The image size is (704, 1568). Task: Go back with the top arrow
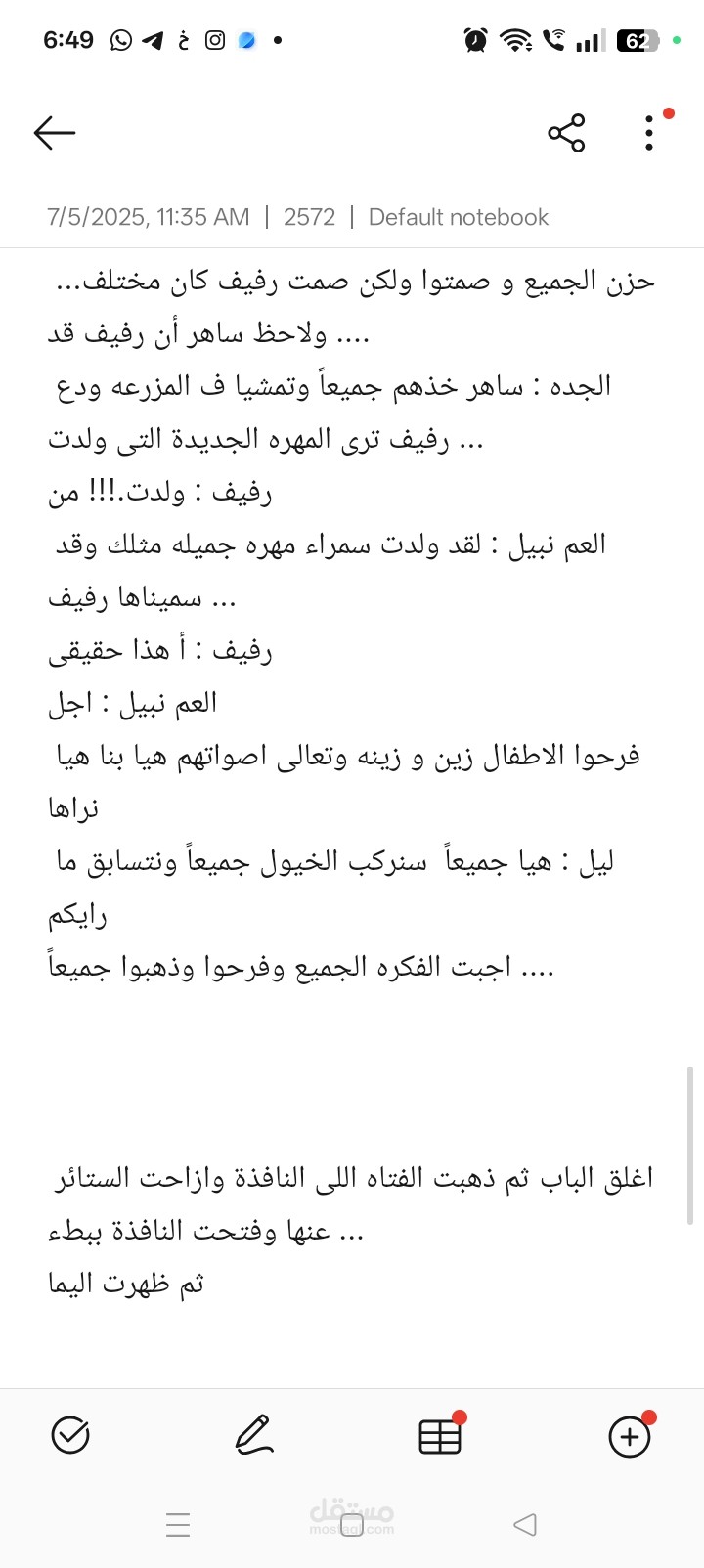tap(54, 132)
